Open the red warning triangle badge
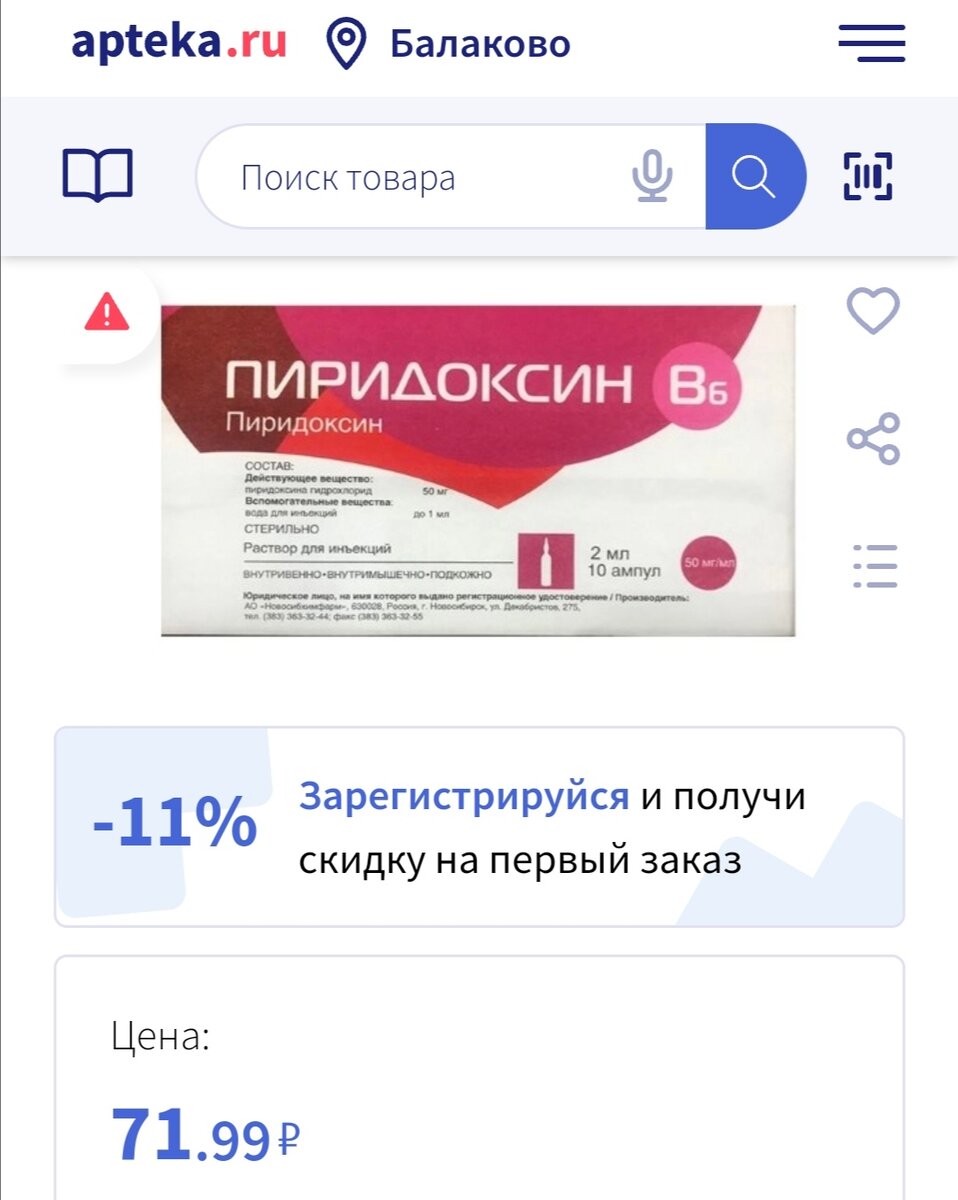This screenshot has height=1200, width=958. click(x=107, y=315)
